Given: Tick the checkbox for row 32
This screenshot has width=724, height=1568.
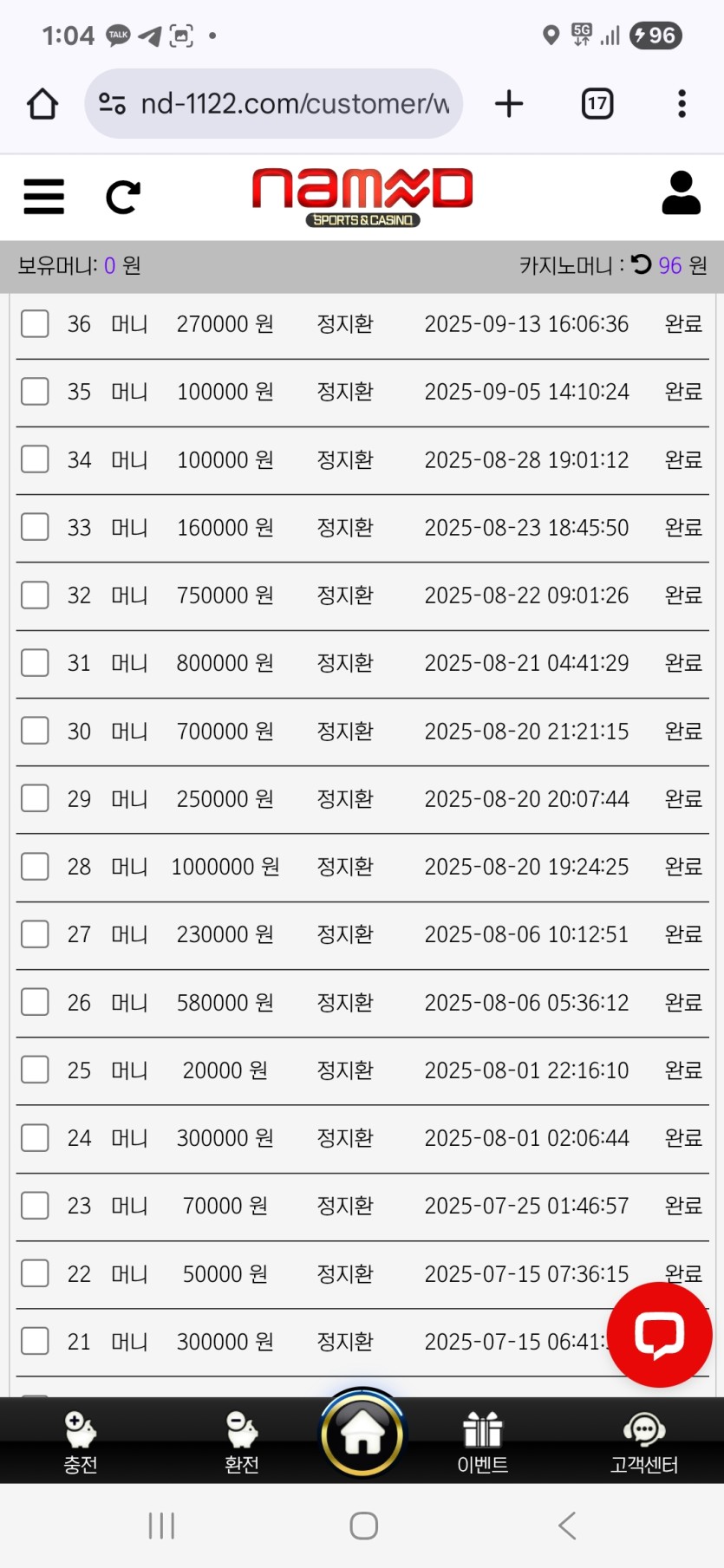Looking at the screenshot, I should (35, 595).
